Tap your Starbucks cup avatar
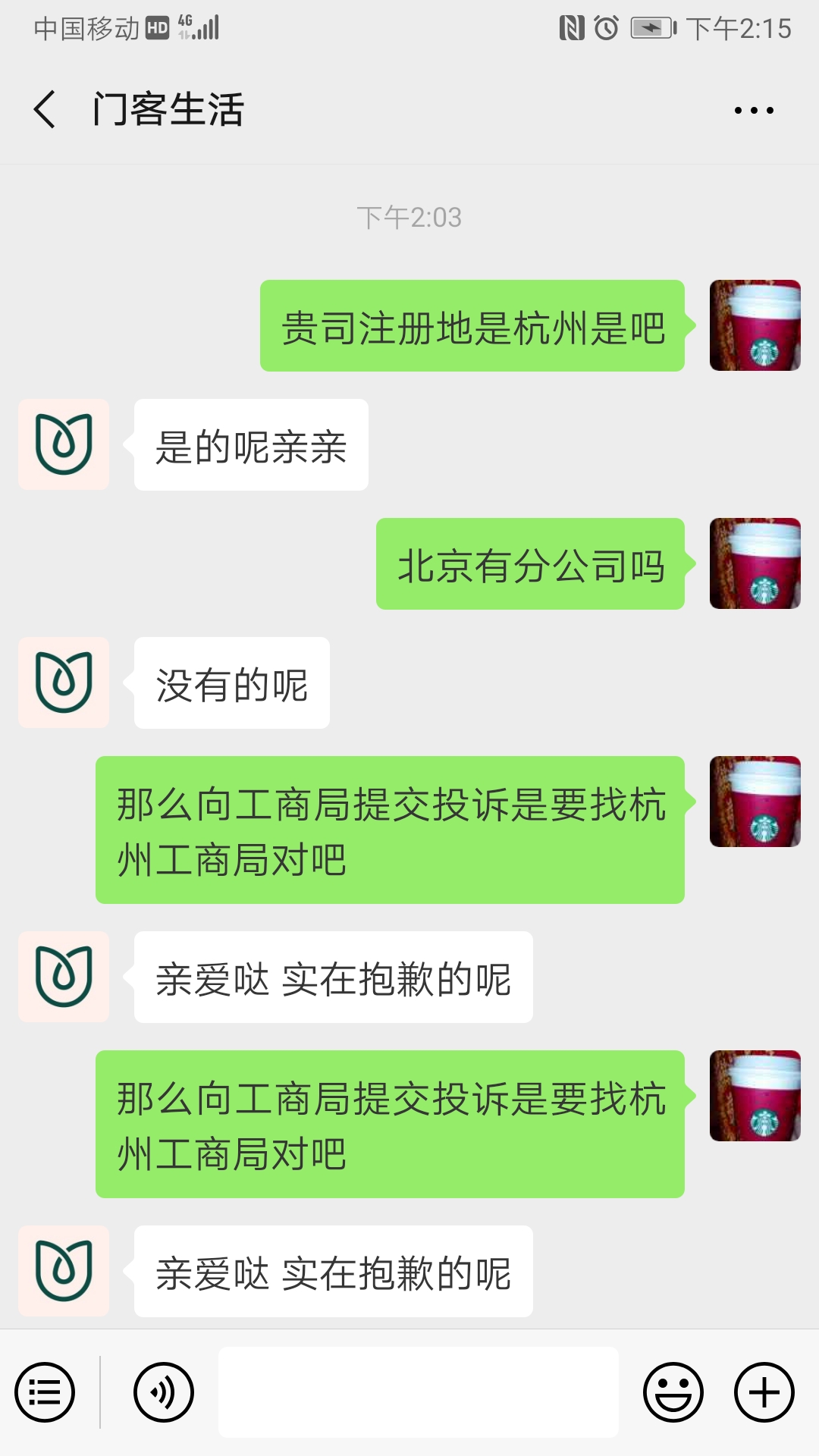Screen dimensions: 819x1456 755,326
